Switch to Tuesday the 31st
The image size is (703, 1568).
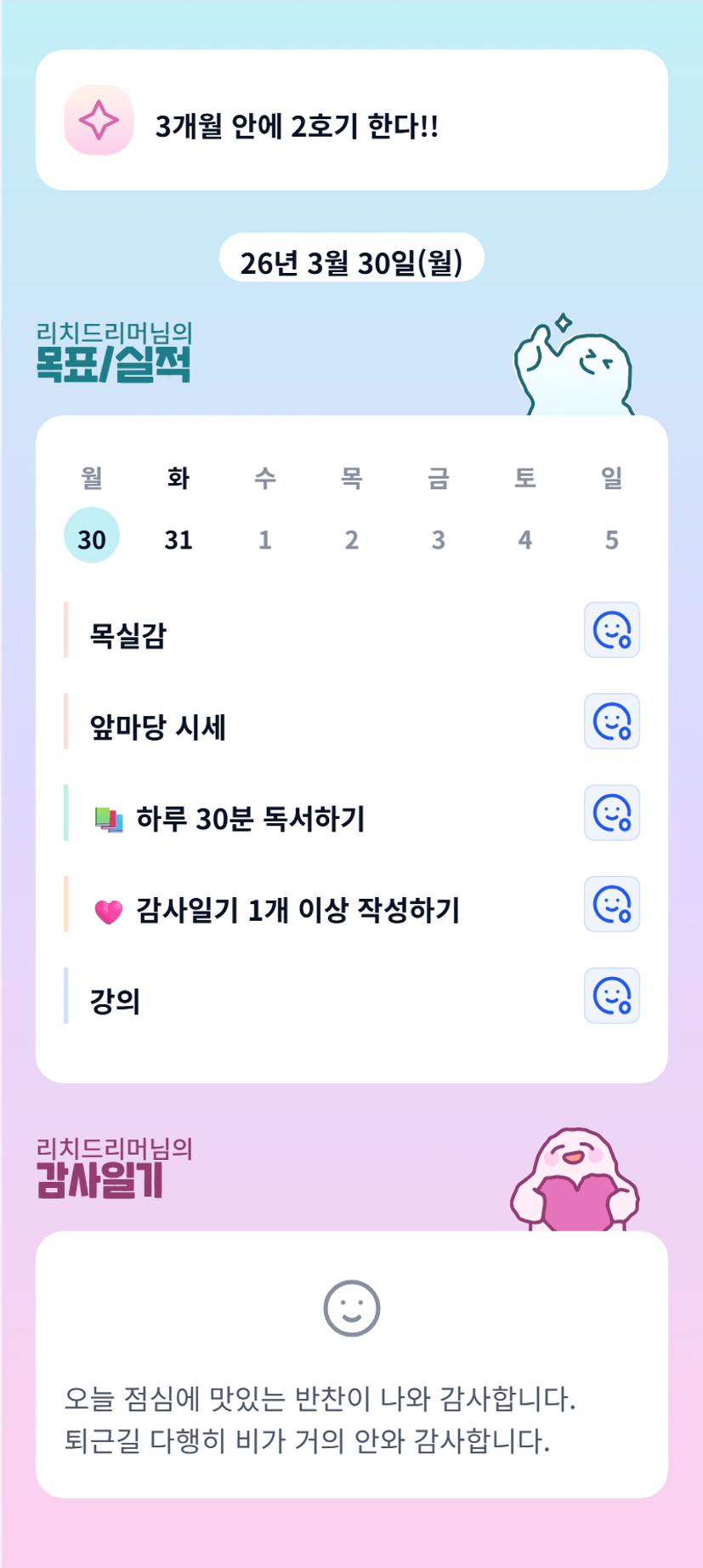(179, 537)
